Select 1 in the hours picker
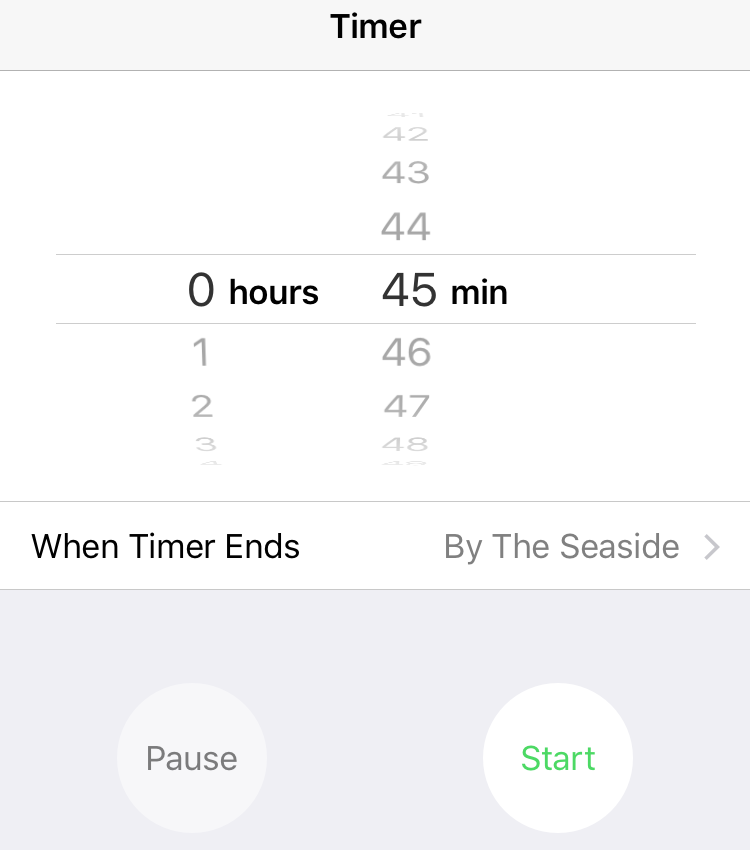 tap(201, 352)
